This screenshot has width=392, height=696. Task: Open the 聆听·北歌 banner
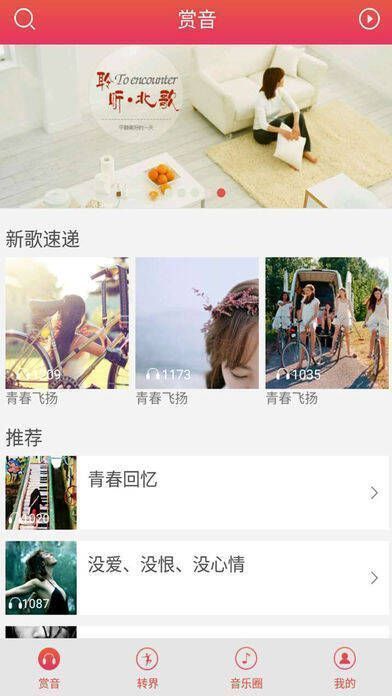pyautogui.click(x=196, y=126)
